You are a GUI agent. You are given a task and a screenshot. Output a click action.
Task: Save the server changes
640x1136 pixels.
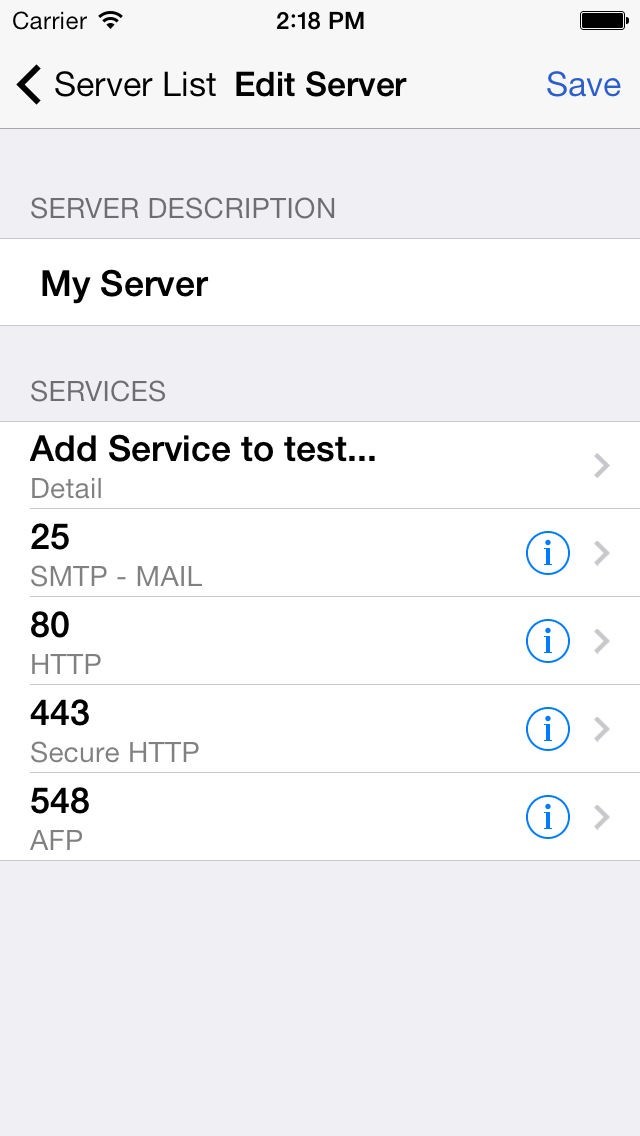point(583,85)
